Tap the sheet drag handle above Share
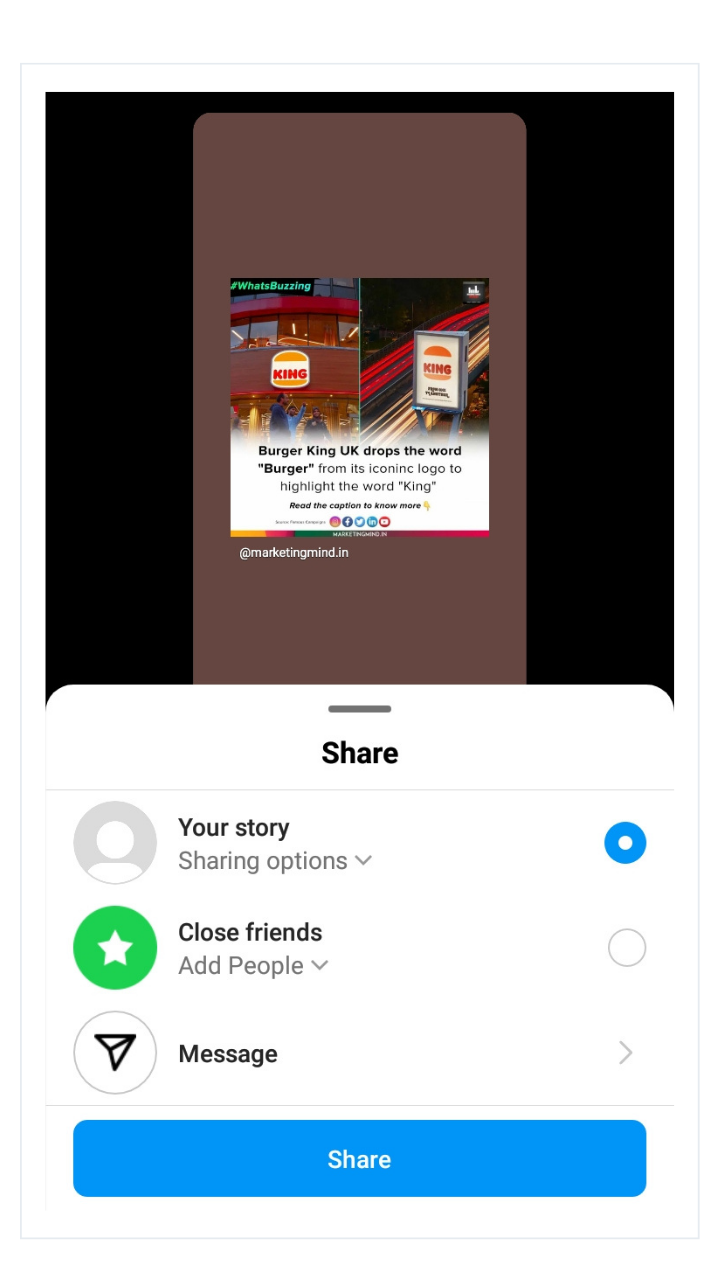This screenshot has height=1280, width=720. 359,709
